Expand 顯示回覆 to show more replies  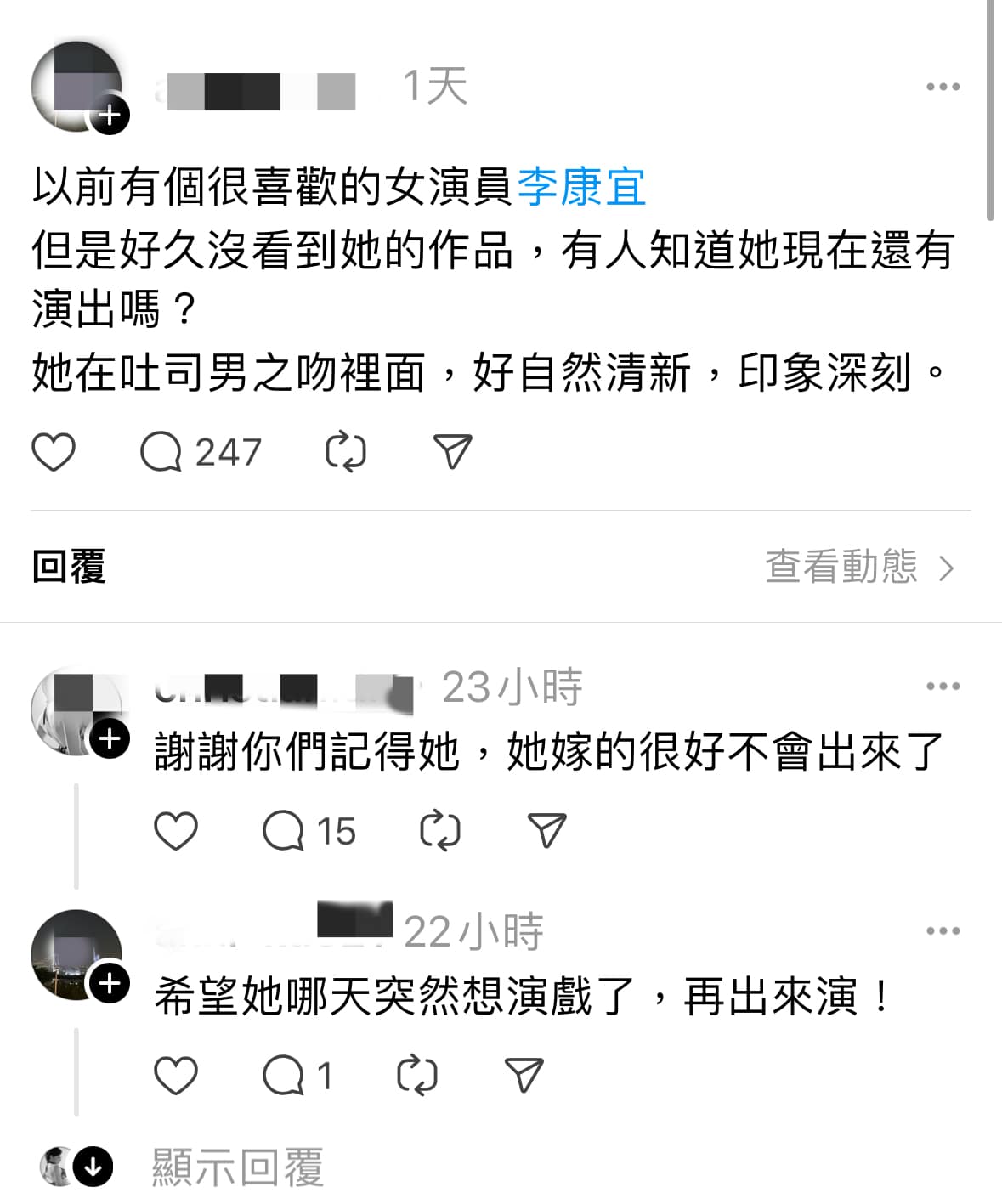[237, 1167]
